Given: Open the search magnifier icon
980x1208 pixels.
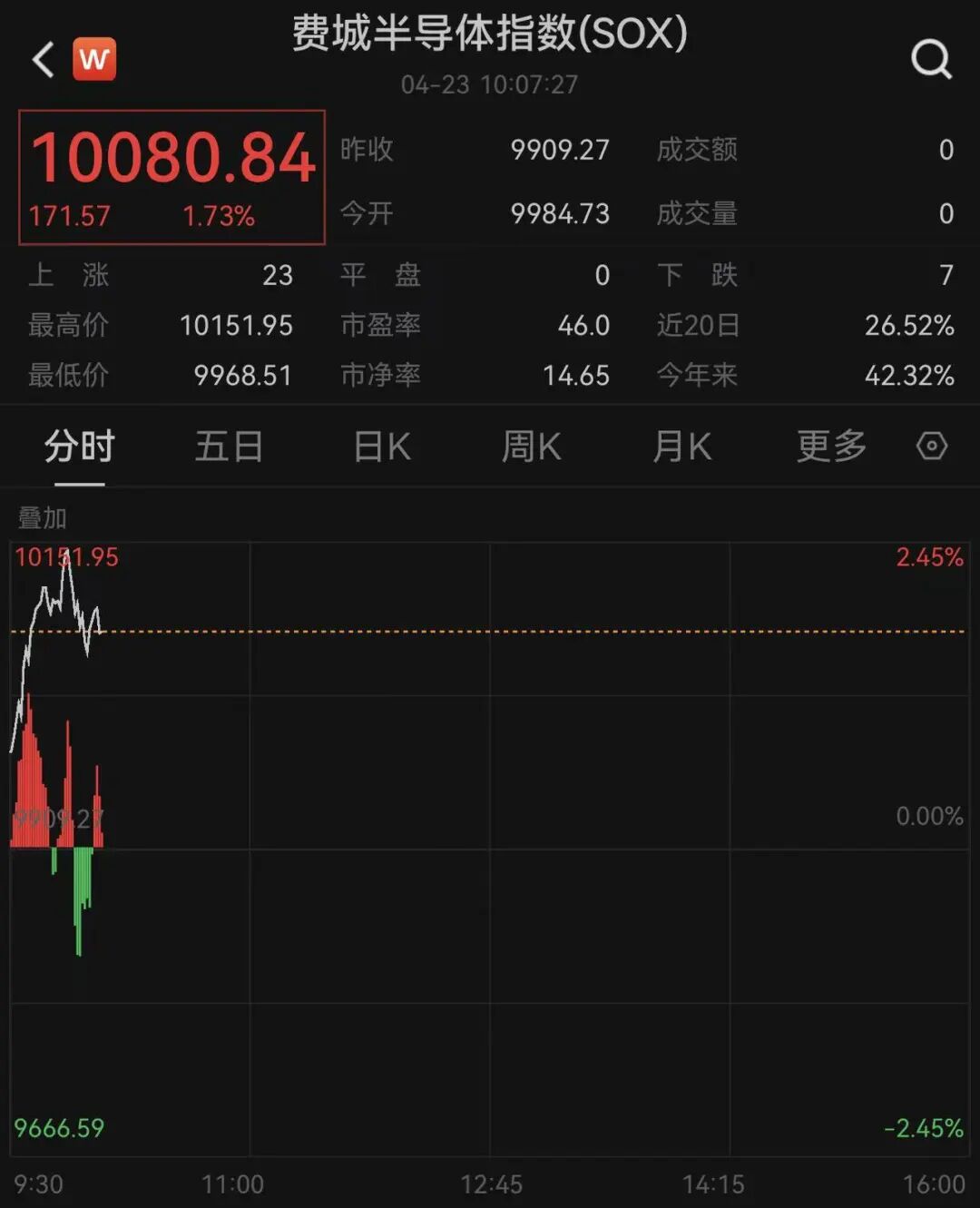Looking at the screenshot, I should pyautogui.click(x=931, y=60).
